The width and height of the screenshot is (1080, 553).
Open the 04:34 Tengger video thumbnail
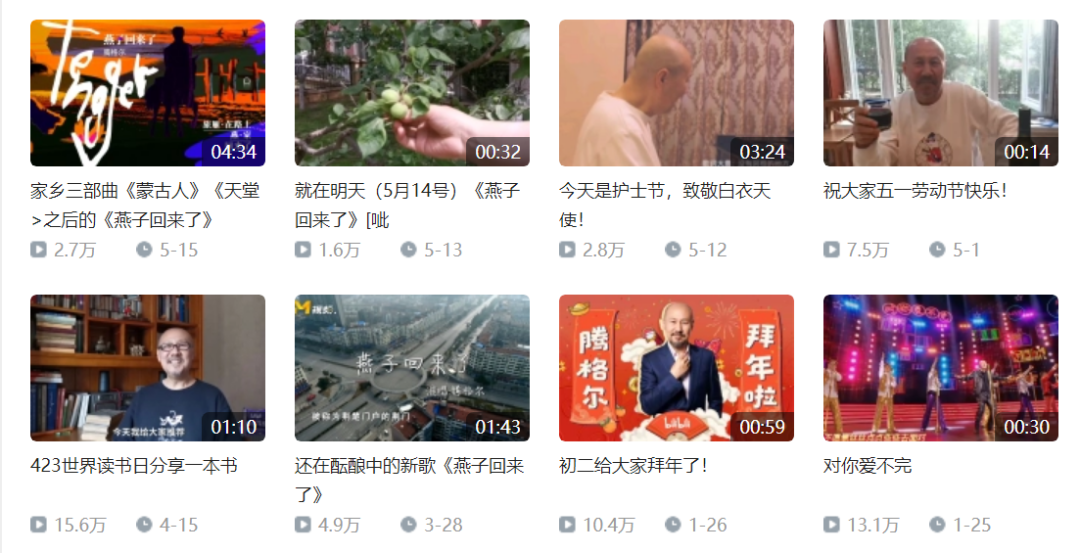point(147,93)
